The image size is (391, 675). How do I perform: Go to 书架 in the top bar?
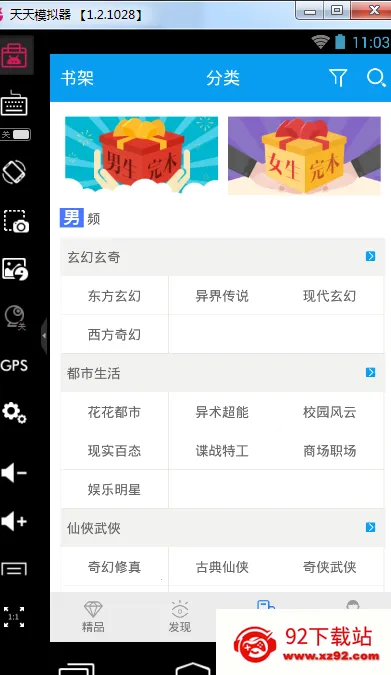(x=78, y=78)
